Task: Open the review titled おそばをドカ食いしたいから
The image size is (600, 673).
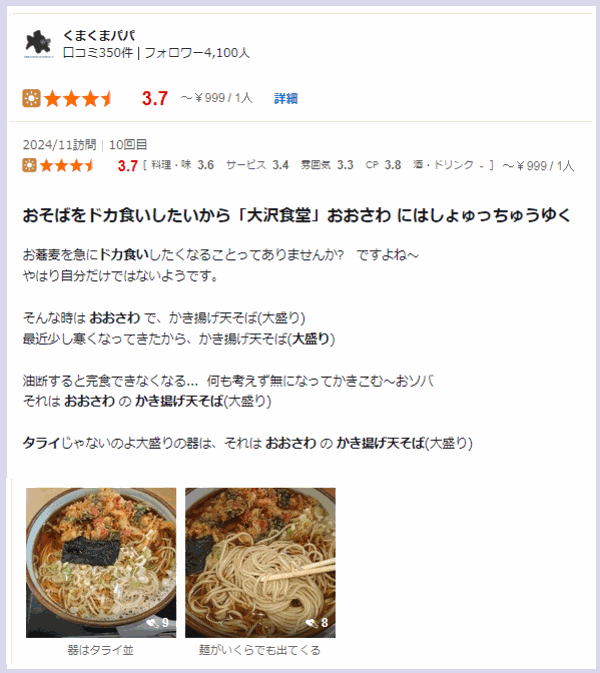Action: click(296, 215)
